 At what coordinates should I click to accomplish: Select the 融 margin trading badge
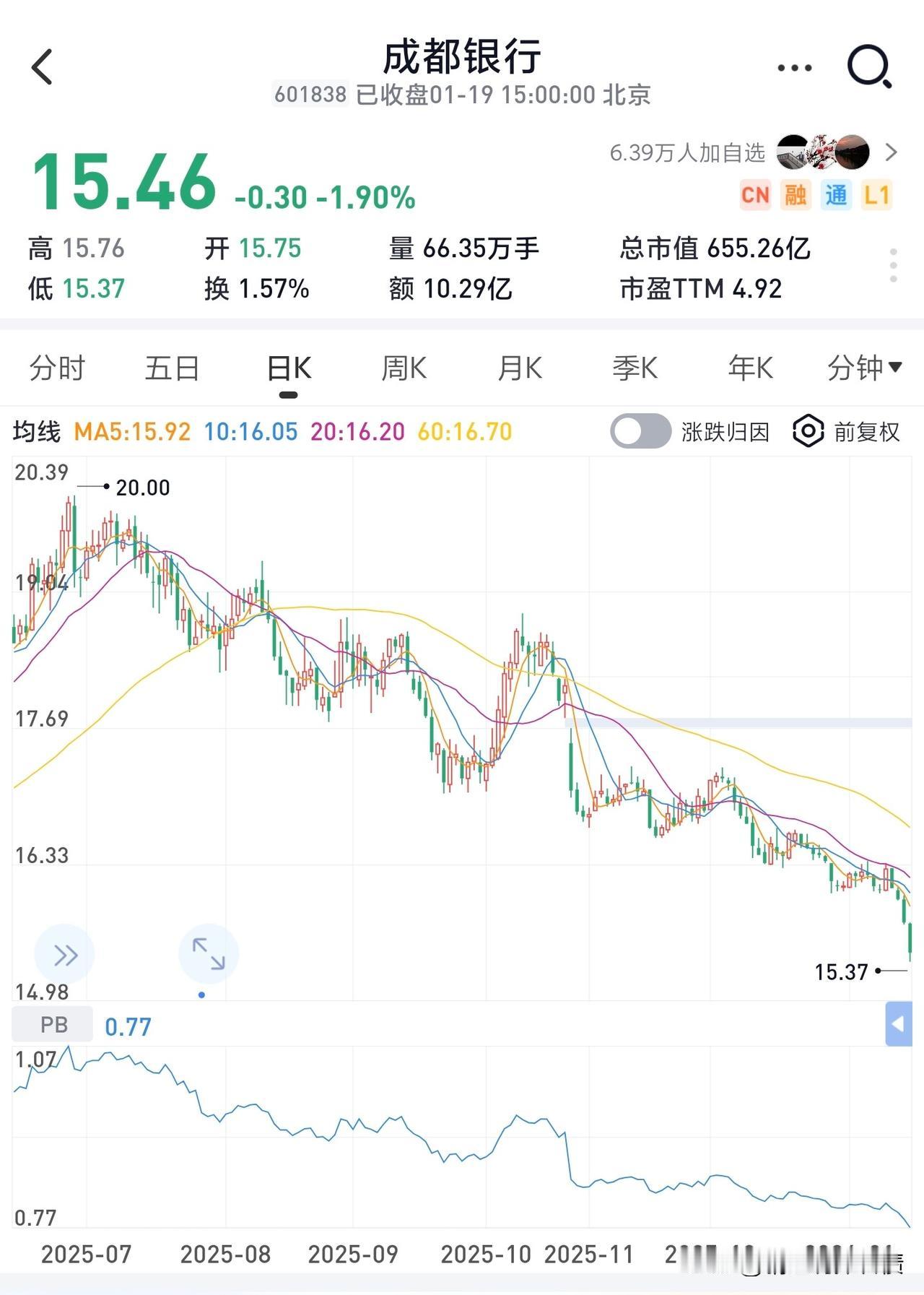click(x=796, y=195)
